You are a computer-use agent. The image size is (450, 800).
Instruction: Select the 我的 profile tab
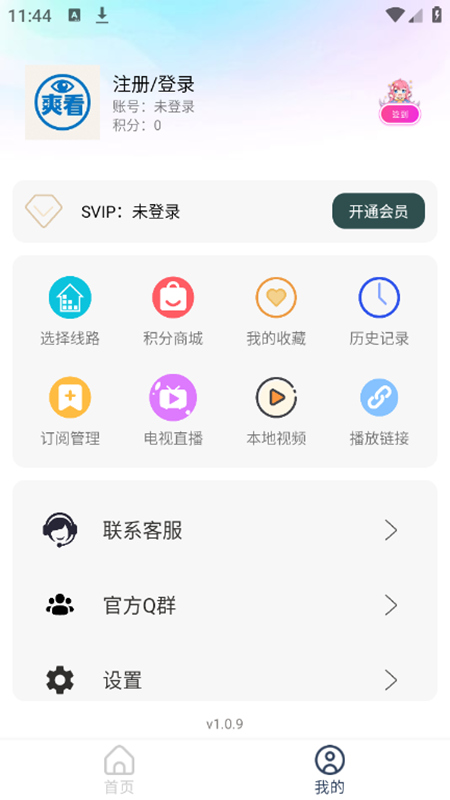point(330,769)
